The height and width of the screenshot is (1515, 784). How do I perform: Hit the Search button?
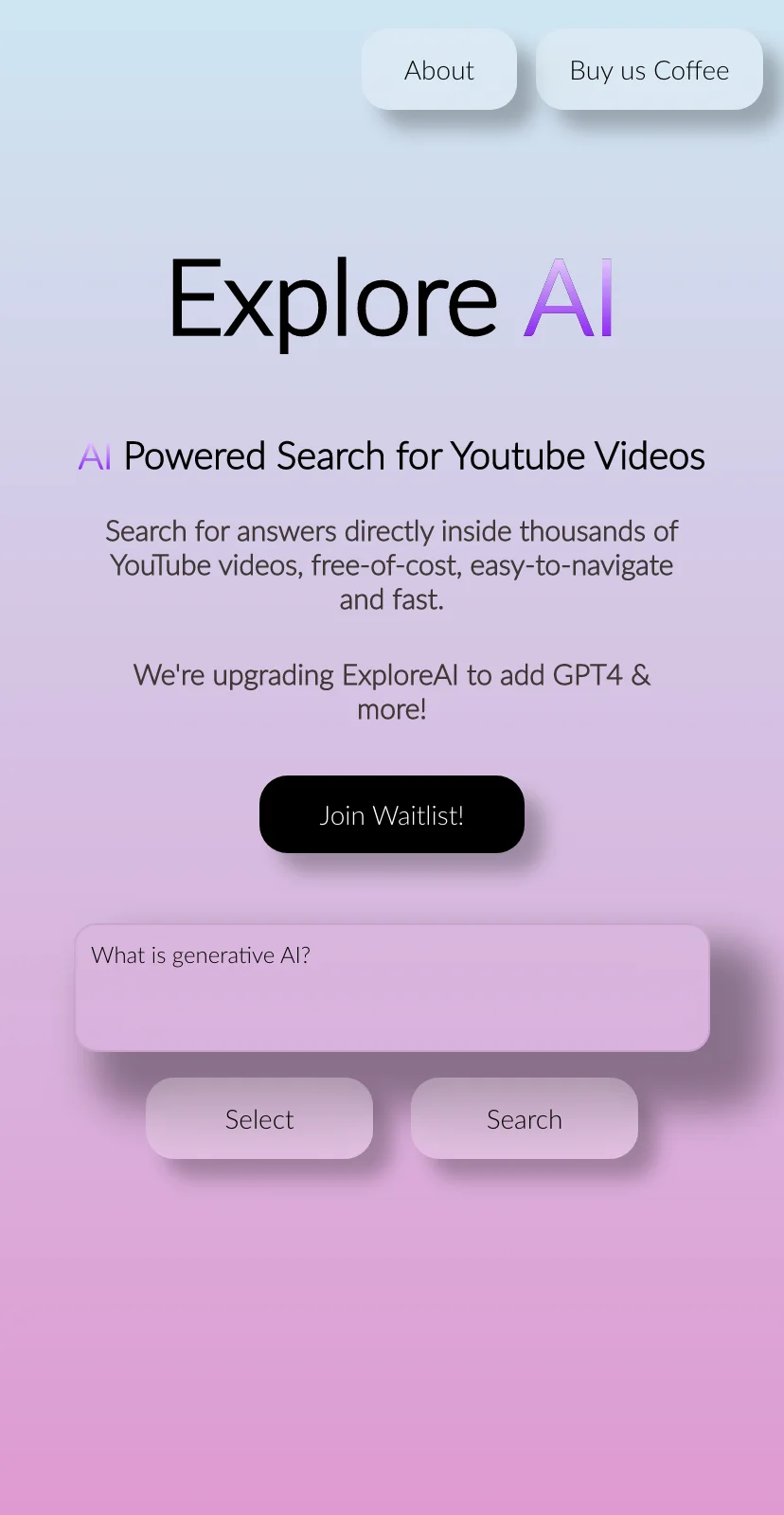[x=524, y=1118]
